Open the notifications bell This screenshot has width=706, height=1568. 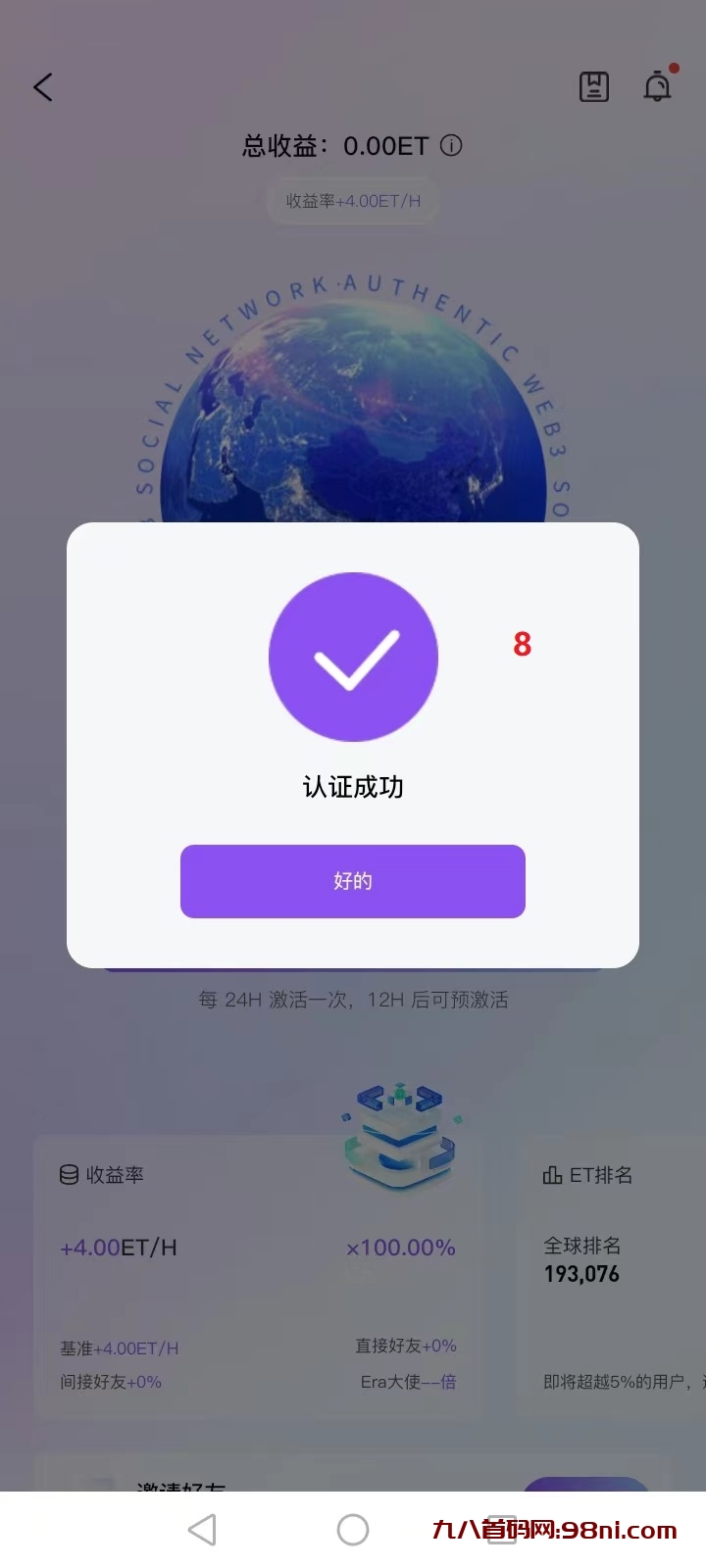(x=657, y=87)
